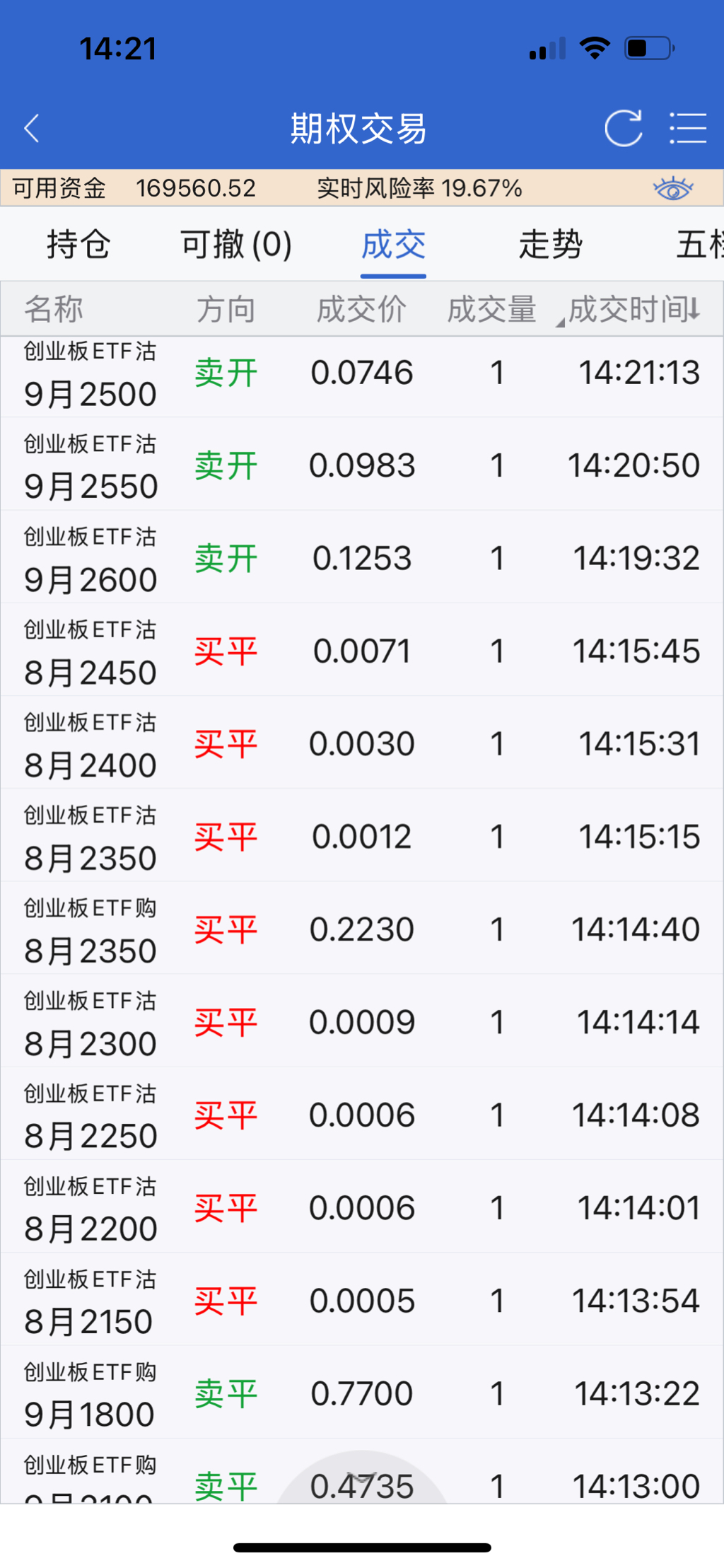
Task: Select the 14:14:08 trade at 0.0006
Action: tap(362, 1115)
